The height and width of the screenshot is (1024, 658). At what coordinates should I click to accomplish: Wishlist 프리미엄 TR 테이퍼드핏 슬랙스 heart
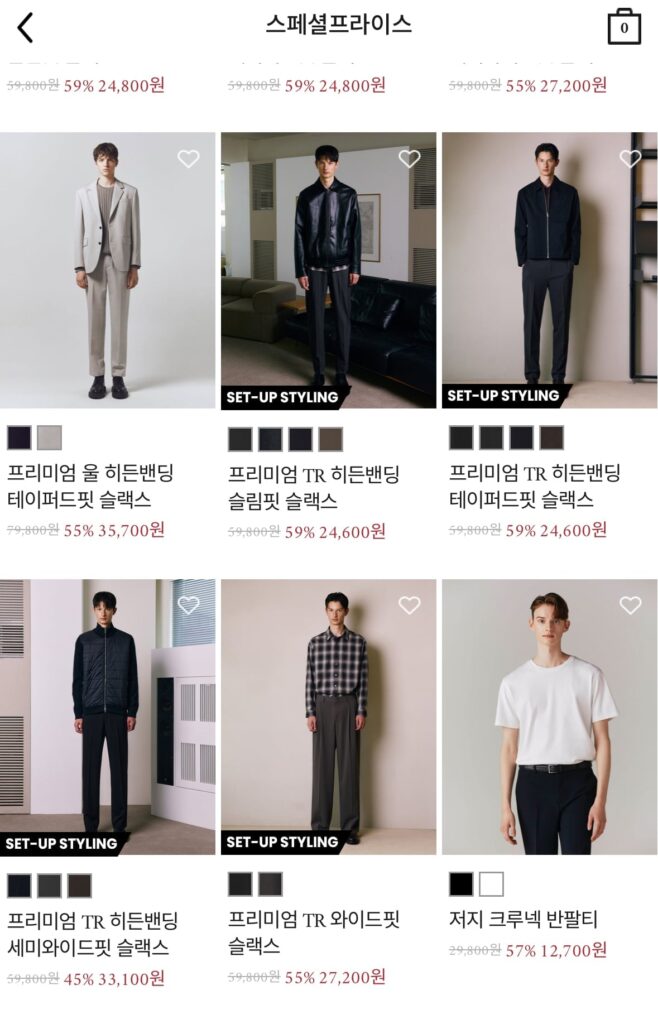point(630,158)
